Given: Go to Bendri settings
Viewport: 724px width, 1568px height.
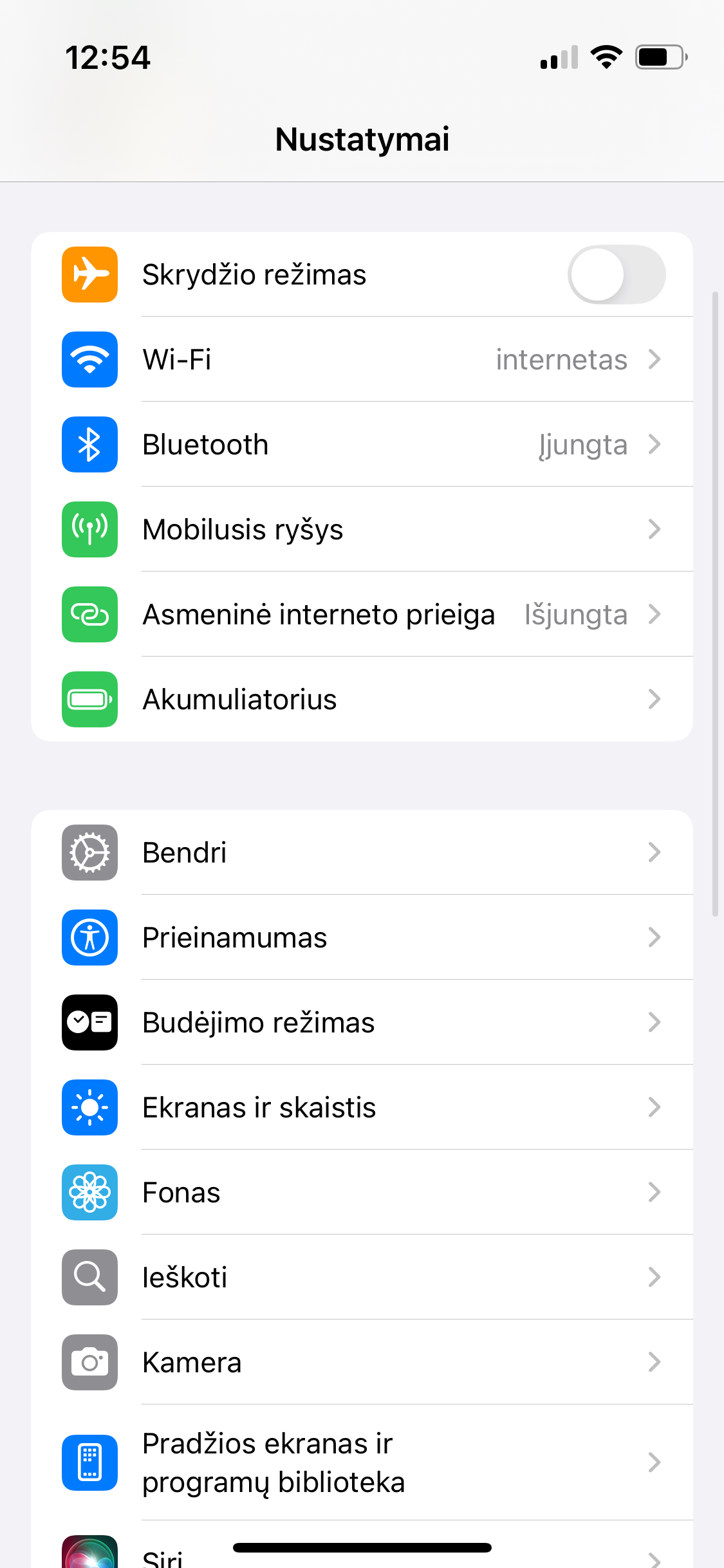Looking at the screenshot, I should click(362, 853).
